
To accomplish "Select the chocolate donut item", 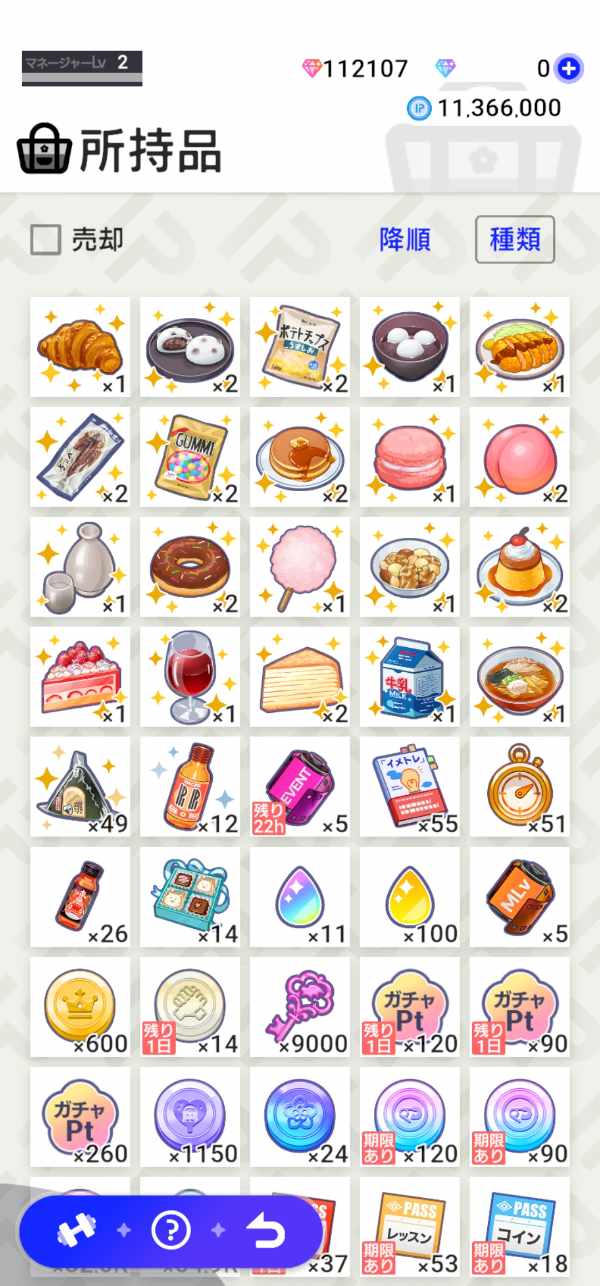I will click(190, 567).
